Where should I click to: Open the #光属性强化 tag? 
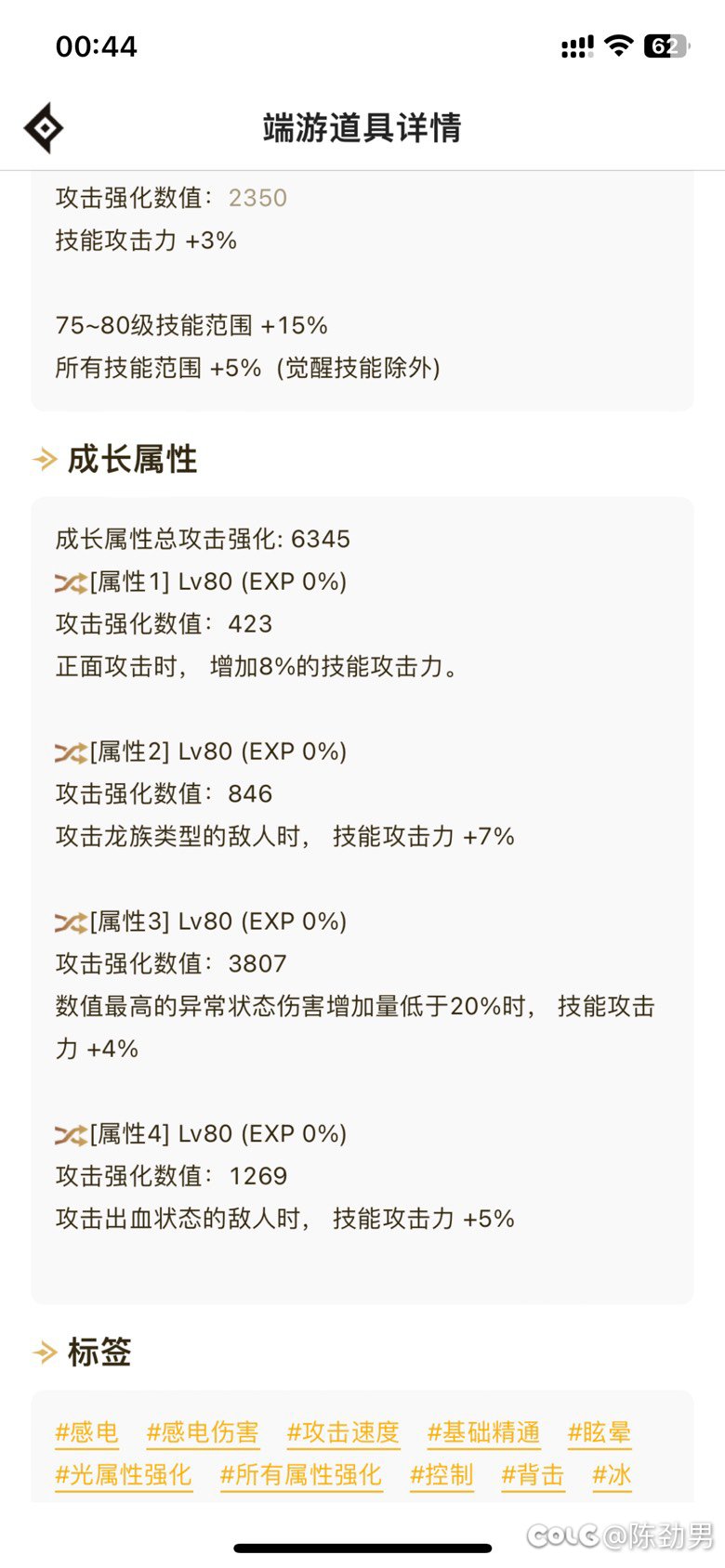coord(124,1475)
